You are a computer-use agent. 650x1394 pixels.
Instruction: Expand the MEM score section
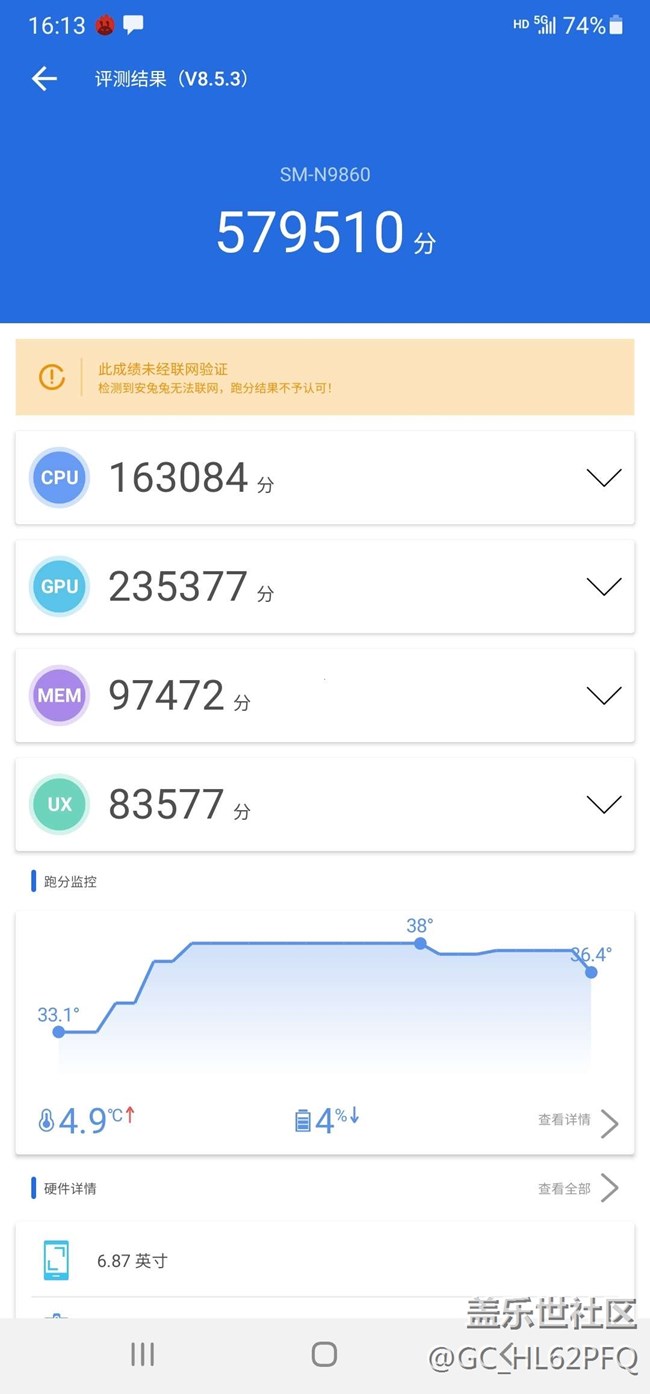(603, 696)
